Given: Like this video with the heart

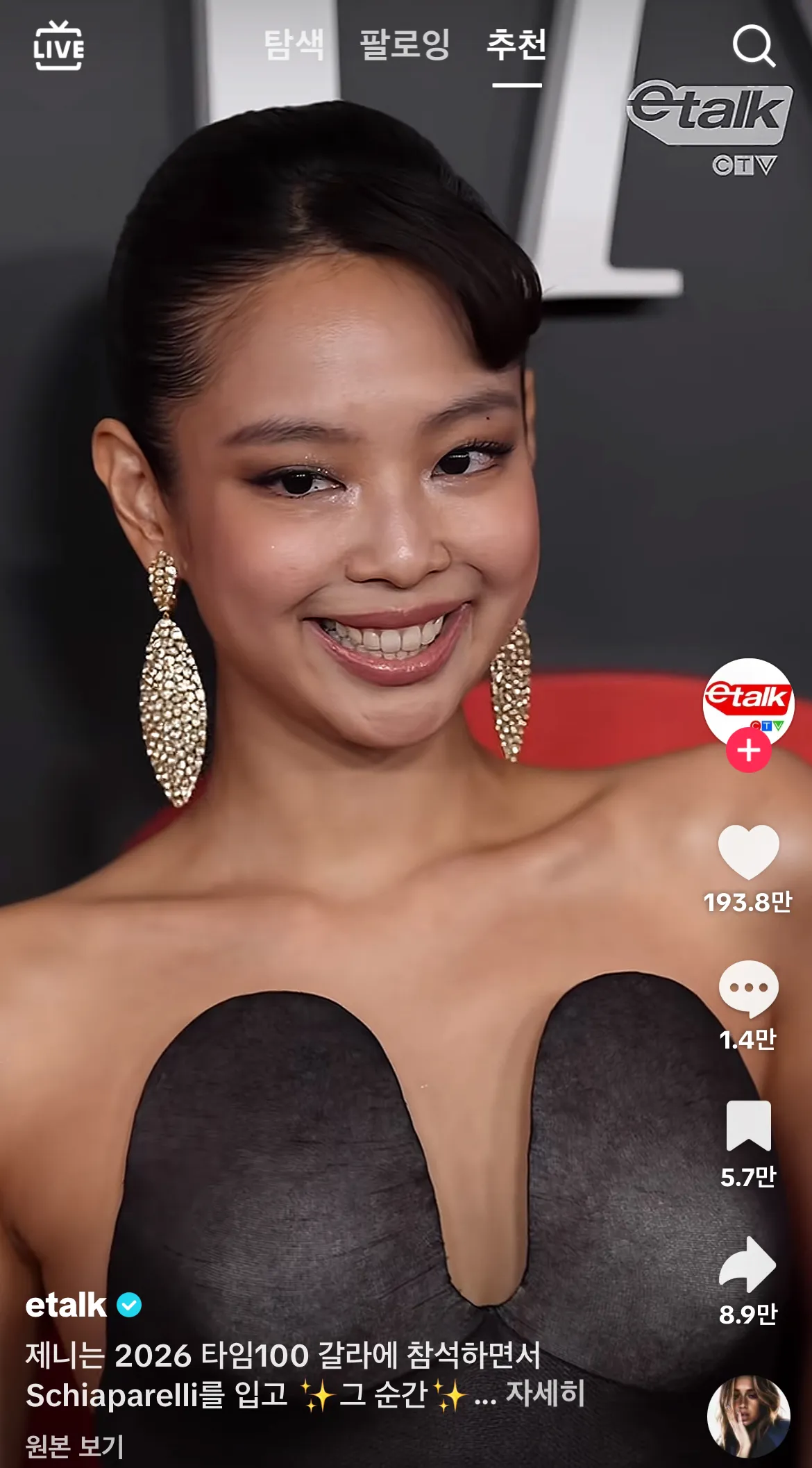Looking at the screenshot, I should [x=748, y=852].
